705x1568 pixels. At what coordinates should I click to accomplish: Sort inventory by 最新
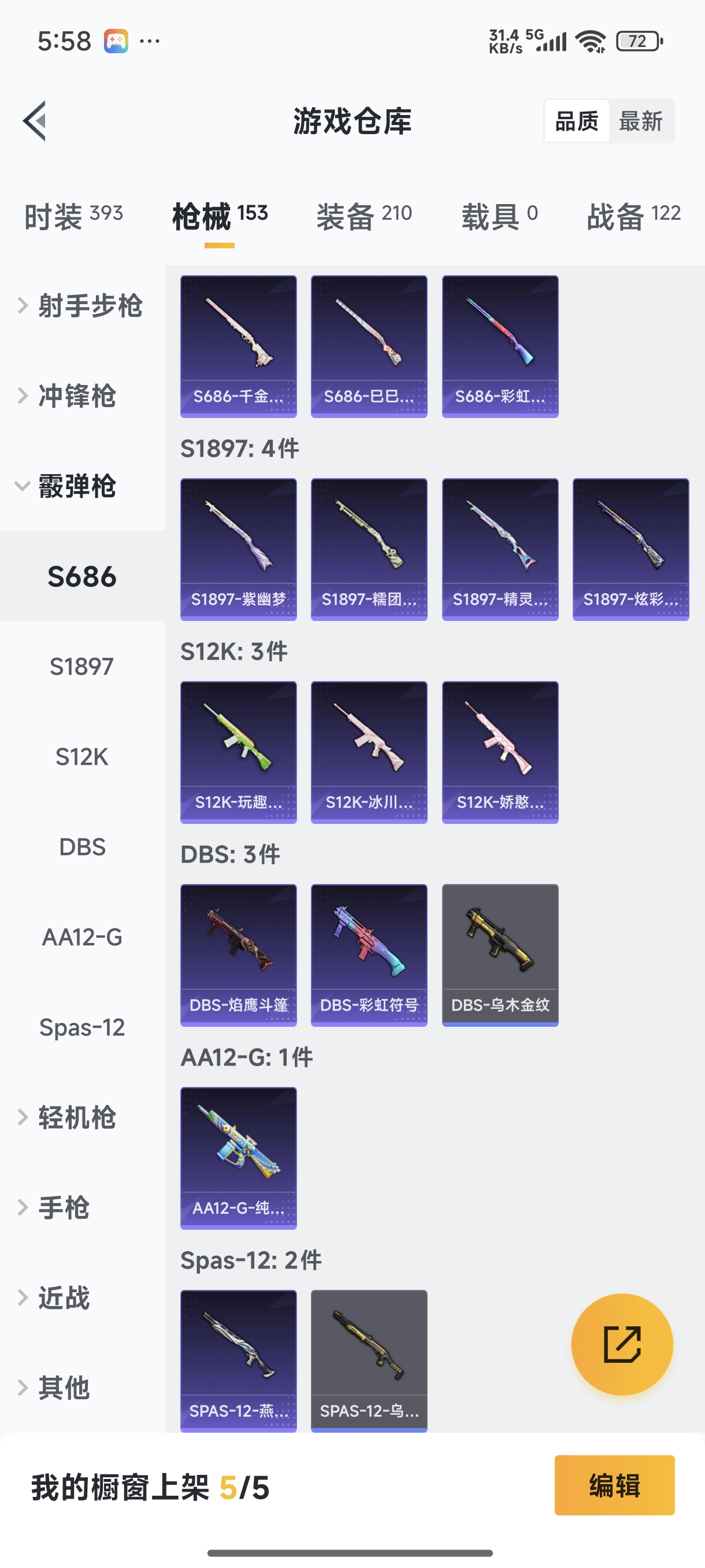click(x=640, y=121)
